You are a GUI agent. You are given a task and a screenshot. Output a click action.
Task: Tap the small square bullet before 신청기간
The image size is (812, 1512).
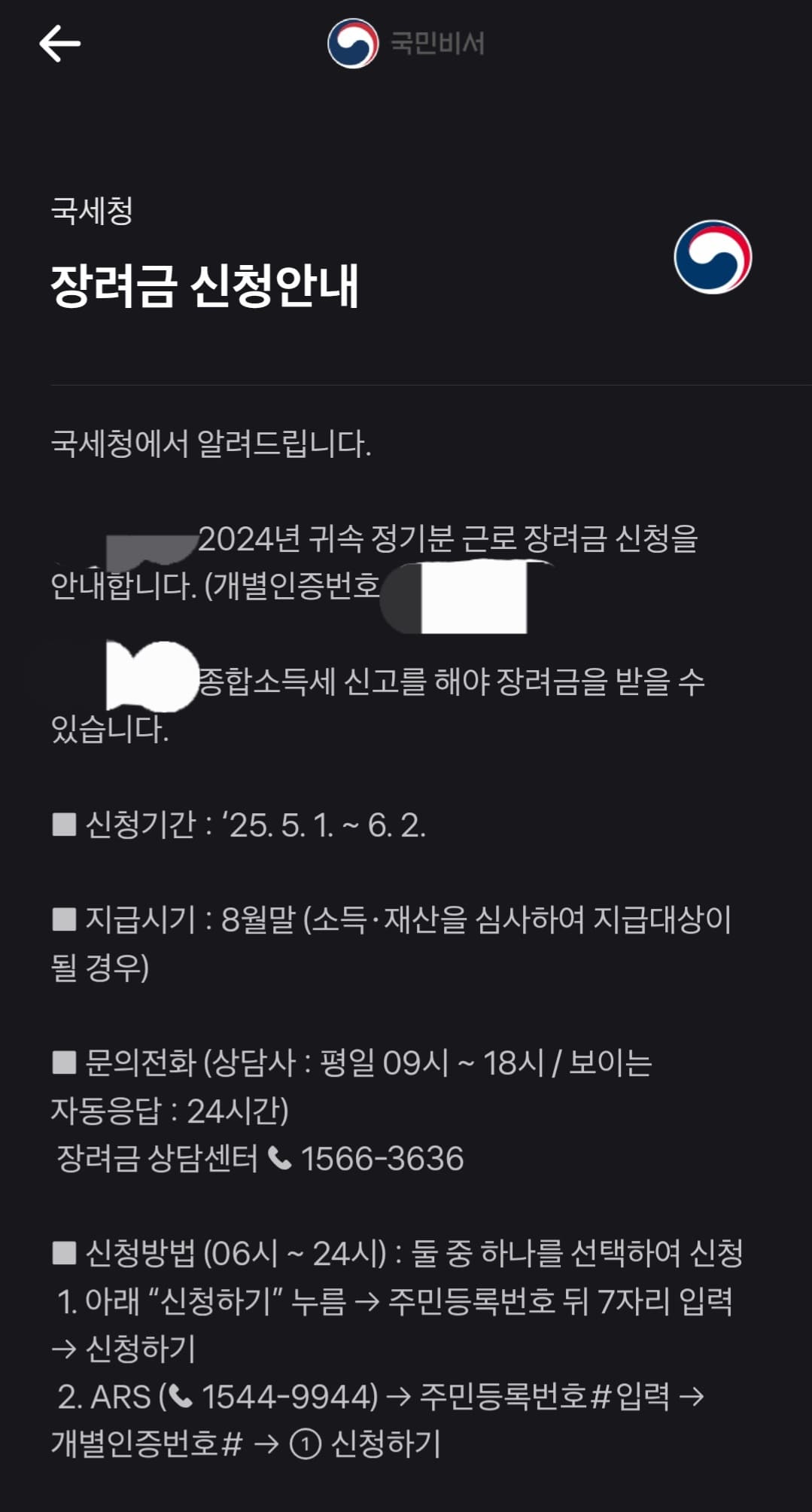click(63, 825)
